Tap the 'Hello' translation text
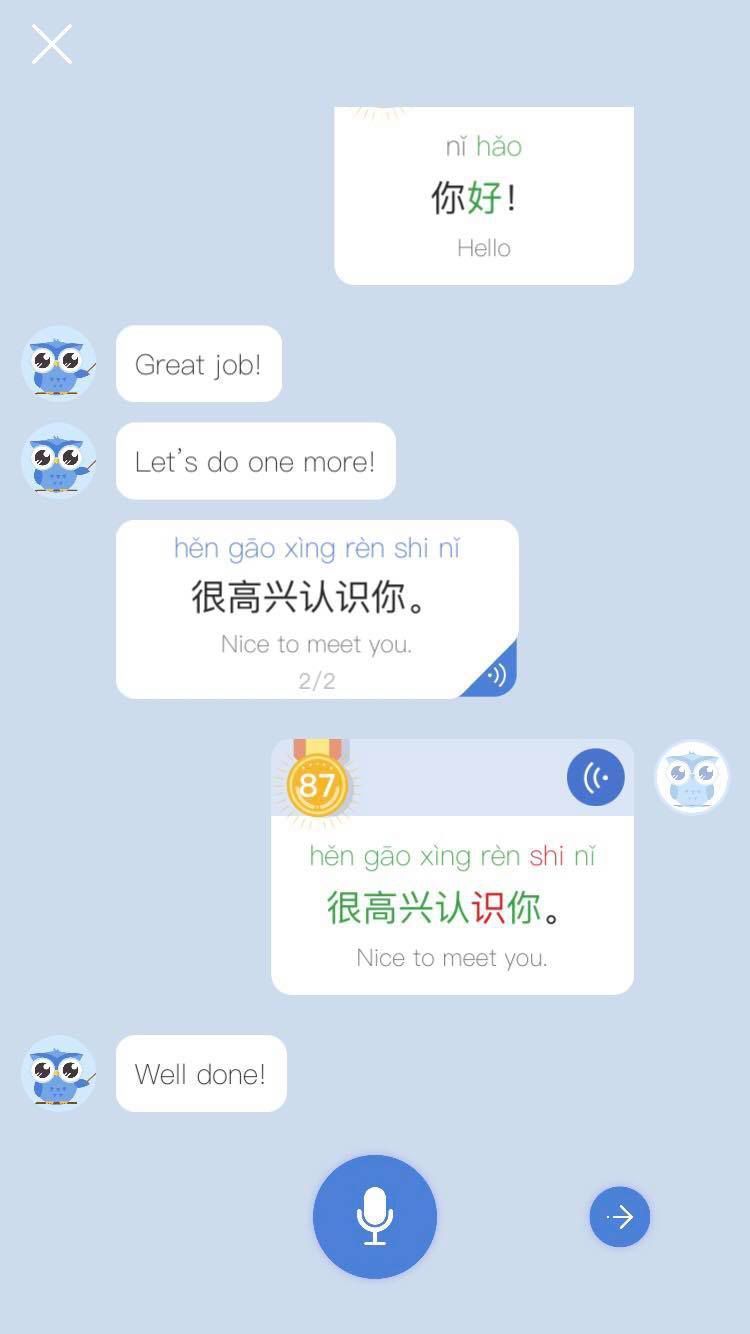The width and height of the screenshot is (750, 1334). pyautogui.click(x=484, y=248)
